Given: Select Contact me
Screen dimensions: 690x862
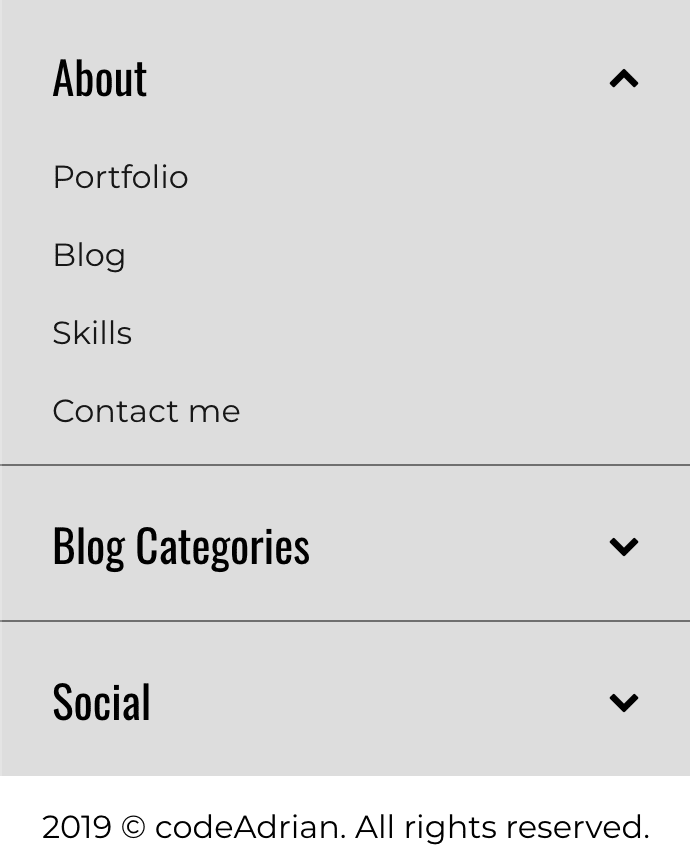Looking at the screenshot, I should (146, 411).
